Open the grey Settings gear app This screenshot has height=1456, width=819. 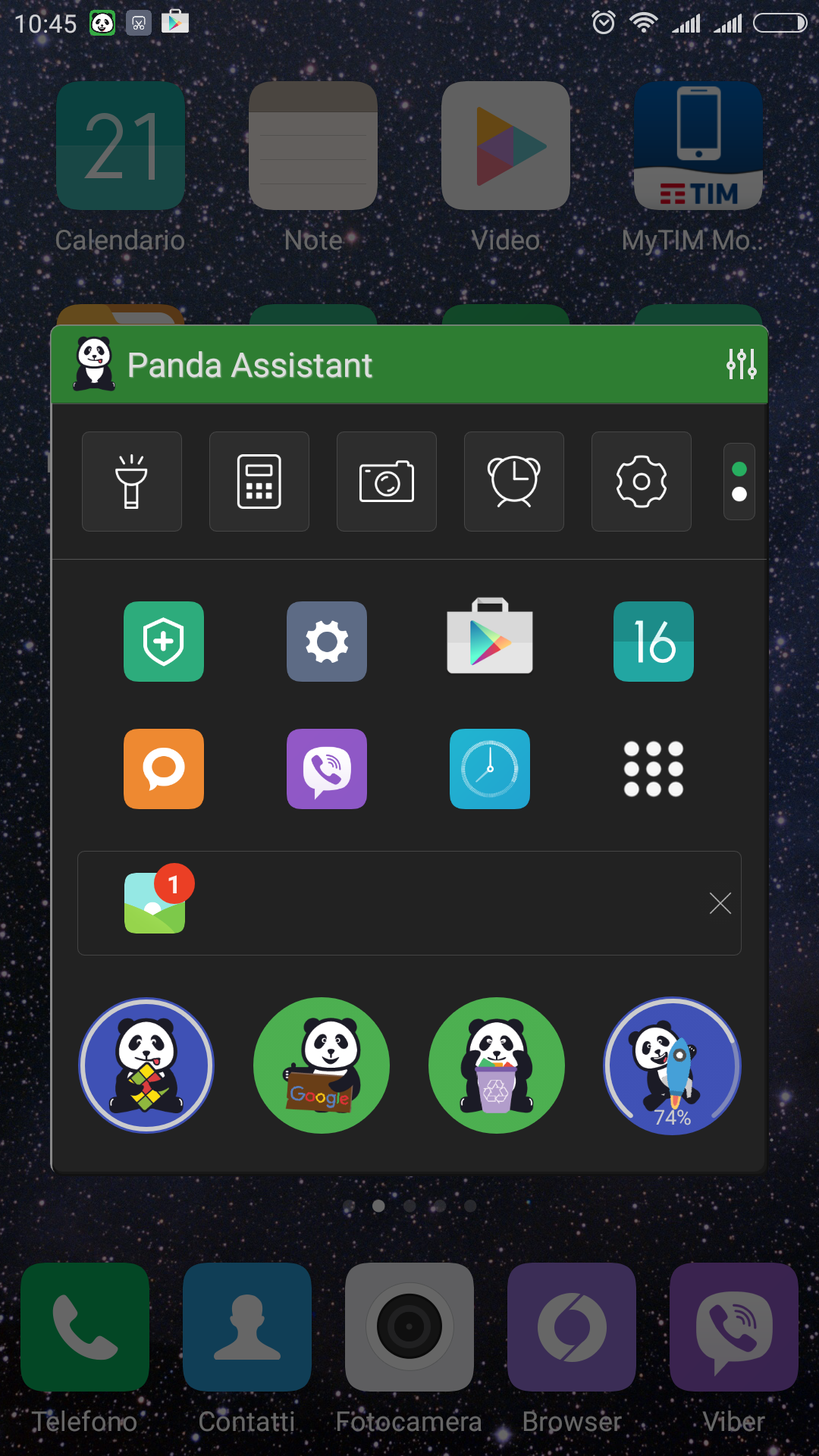coord(327,642)
